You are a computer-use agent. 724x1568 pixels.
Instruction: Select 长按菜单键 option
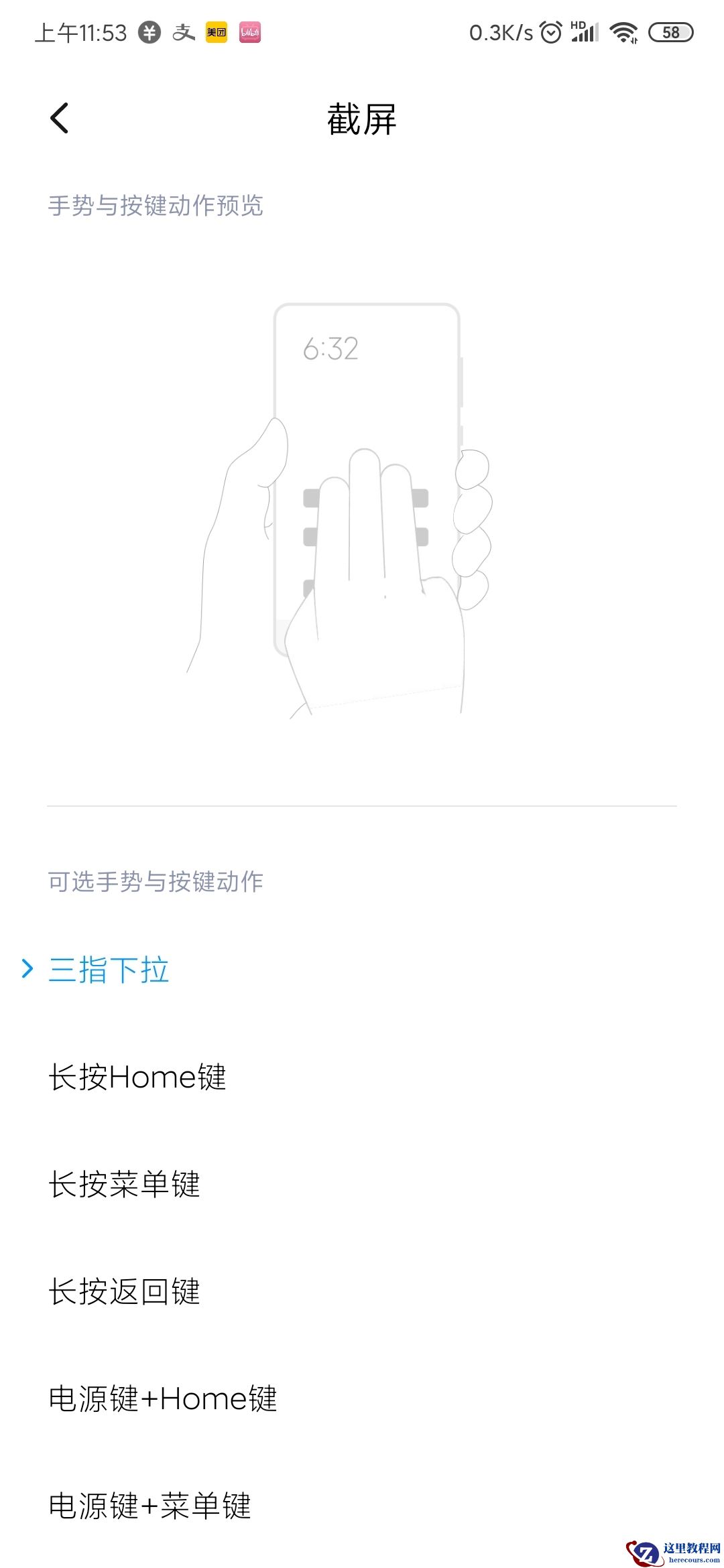coord(125,1184)
